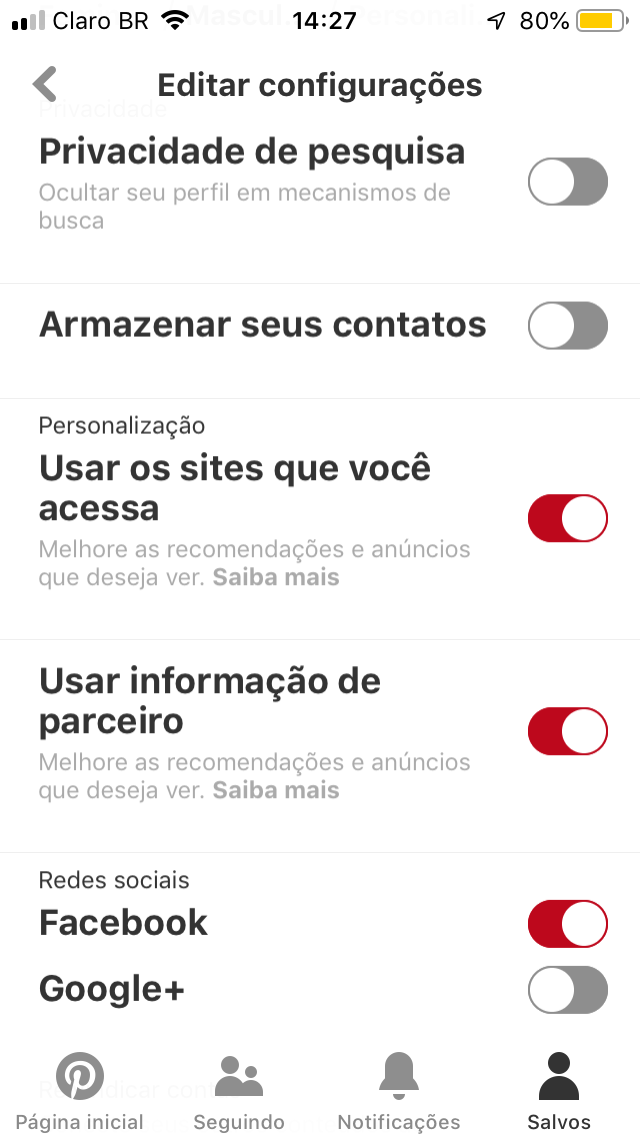
Task: Enable the Google+ switch
Action: coord(568,990)
